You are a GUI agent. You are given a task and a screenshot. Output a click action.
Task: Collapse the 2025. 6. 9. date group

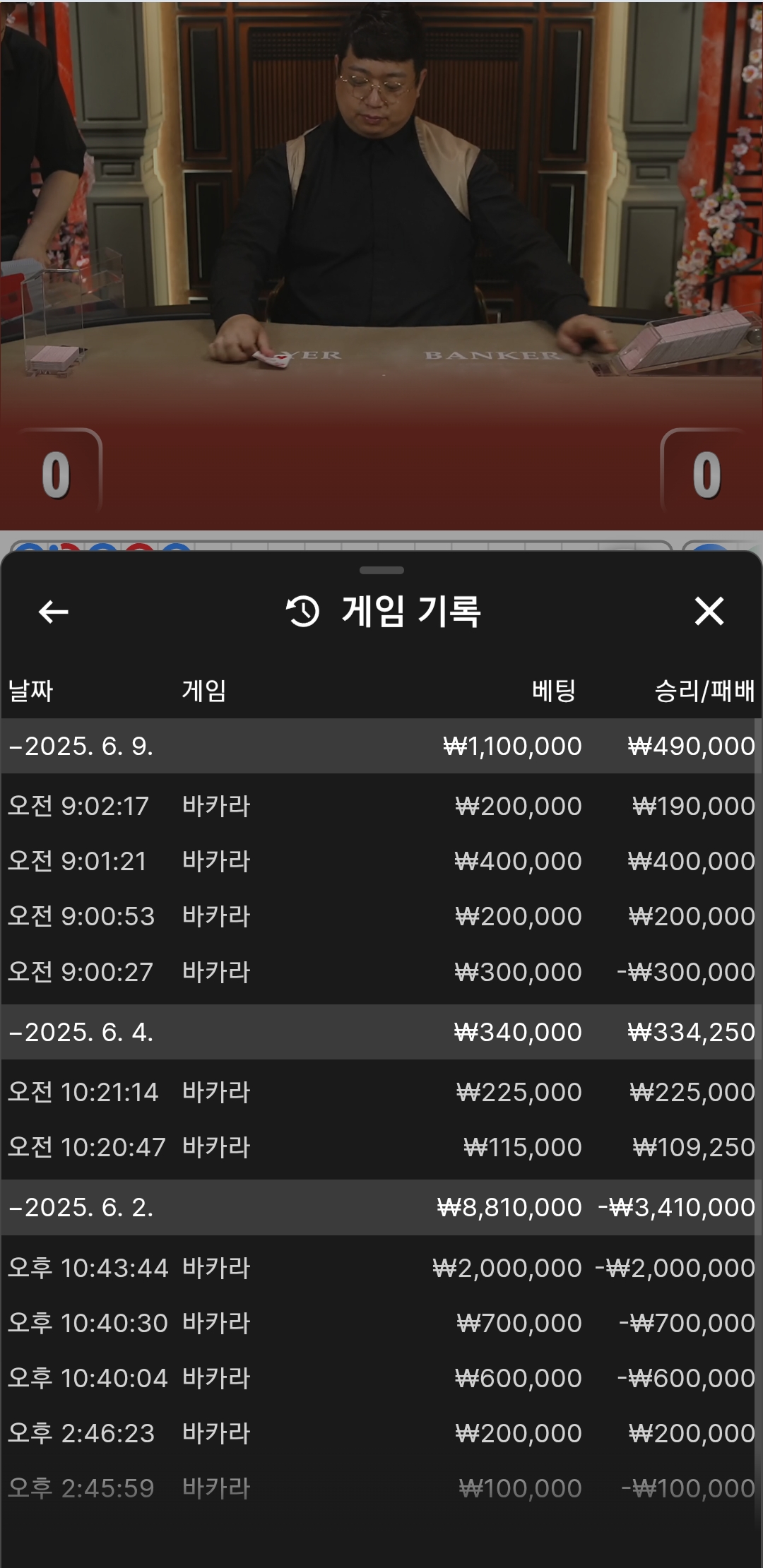(x=379, y=746)
